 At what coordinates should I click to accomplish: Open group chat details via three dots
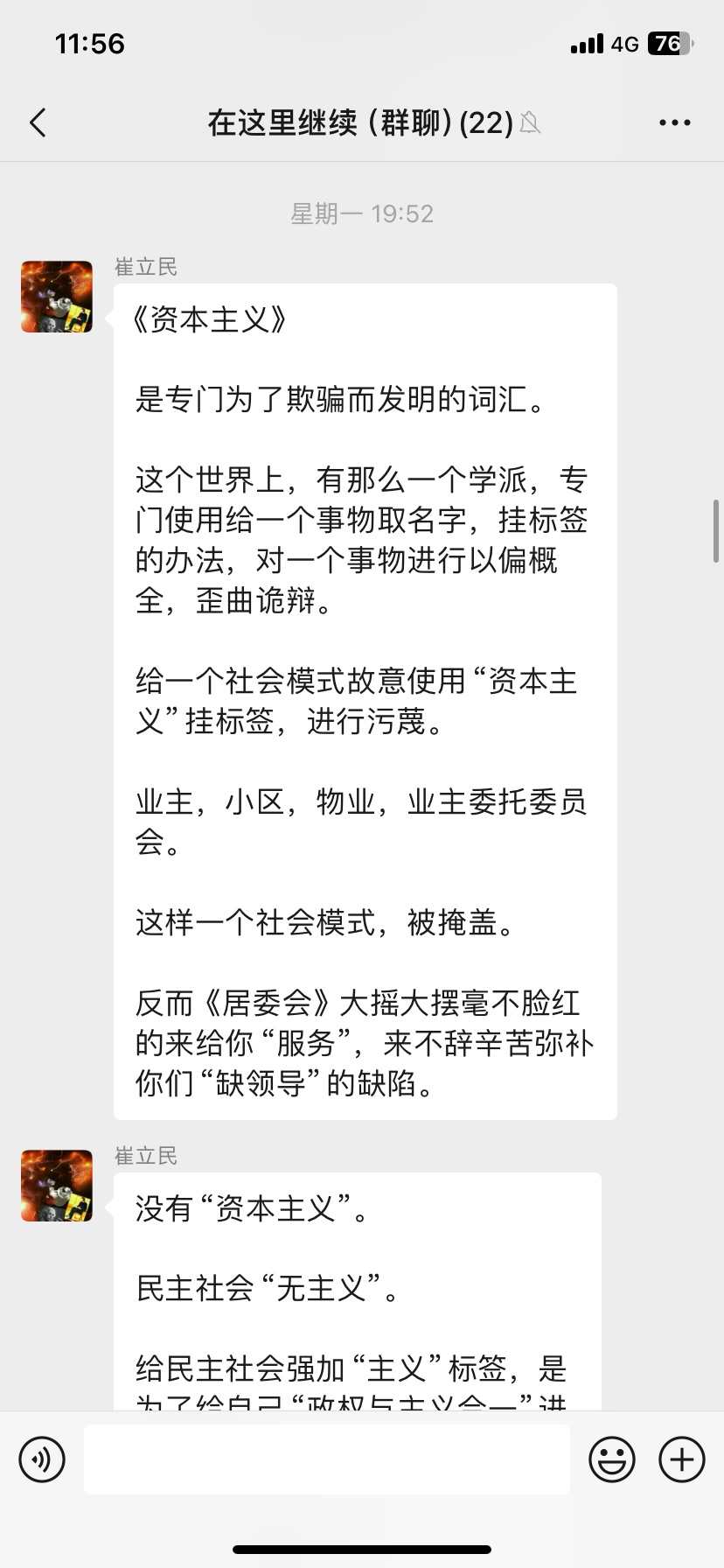(674, 123)
